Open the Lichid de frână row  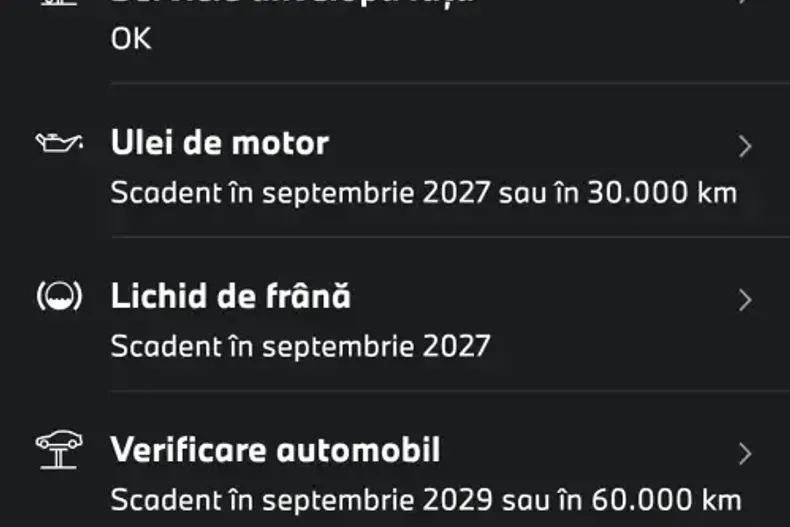click(x=400, y=320)
